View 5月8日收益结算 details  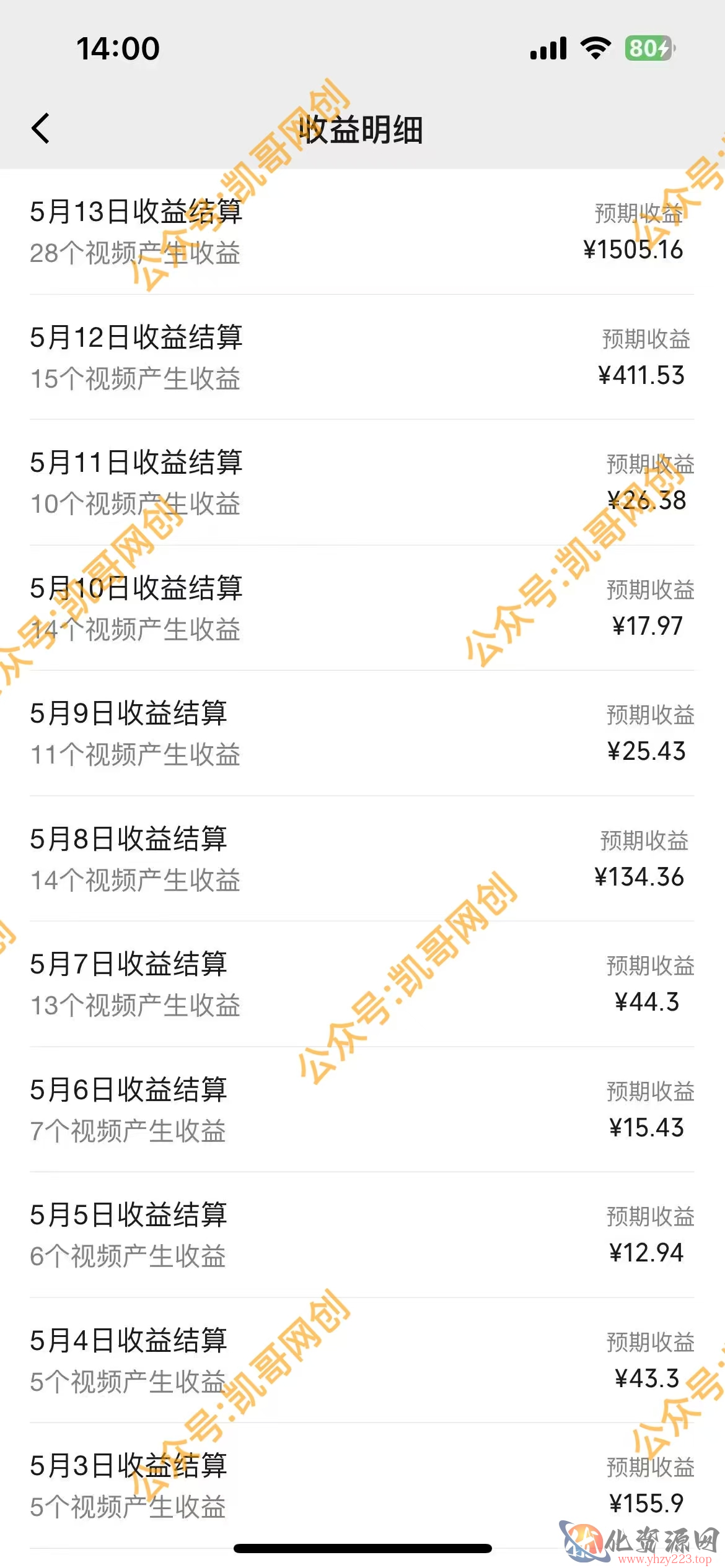click(362, 859)
